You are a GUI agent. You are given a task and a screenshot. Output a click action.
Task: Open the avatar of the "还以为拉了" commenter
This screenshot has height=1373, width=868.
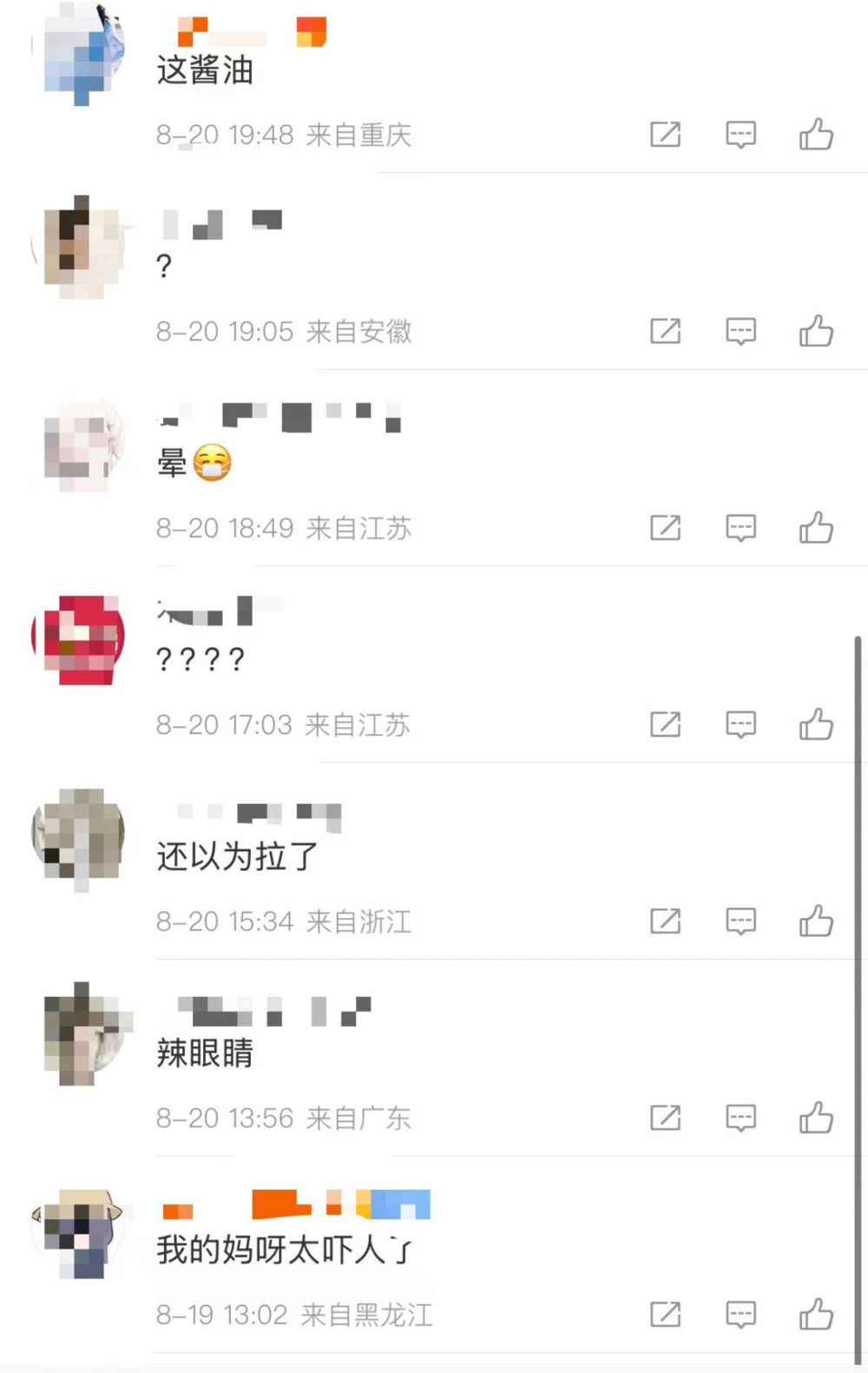coord(80,836)
